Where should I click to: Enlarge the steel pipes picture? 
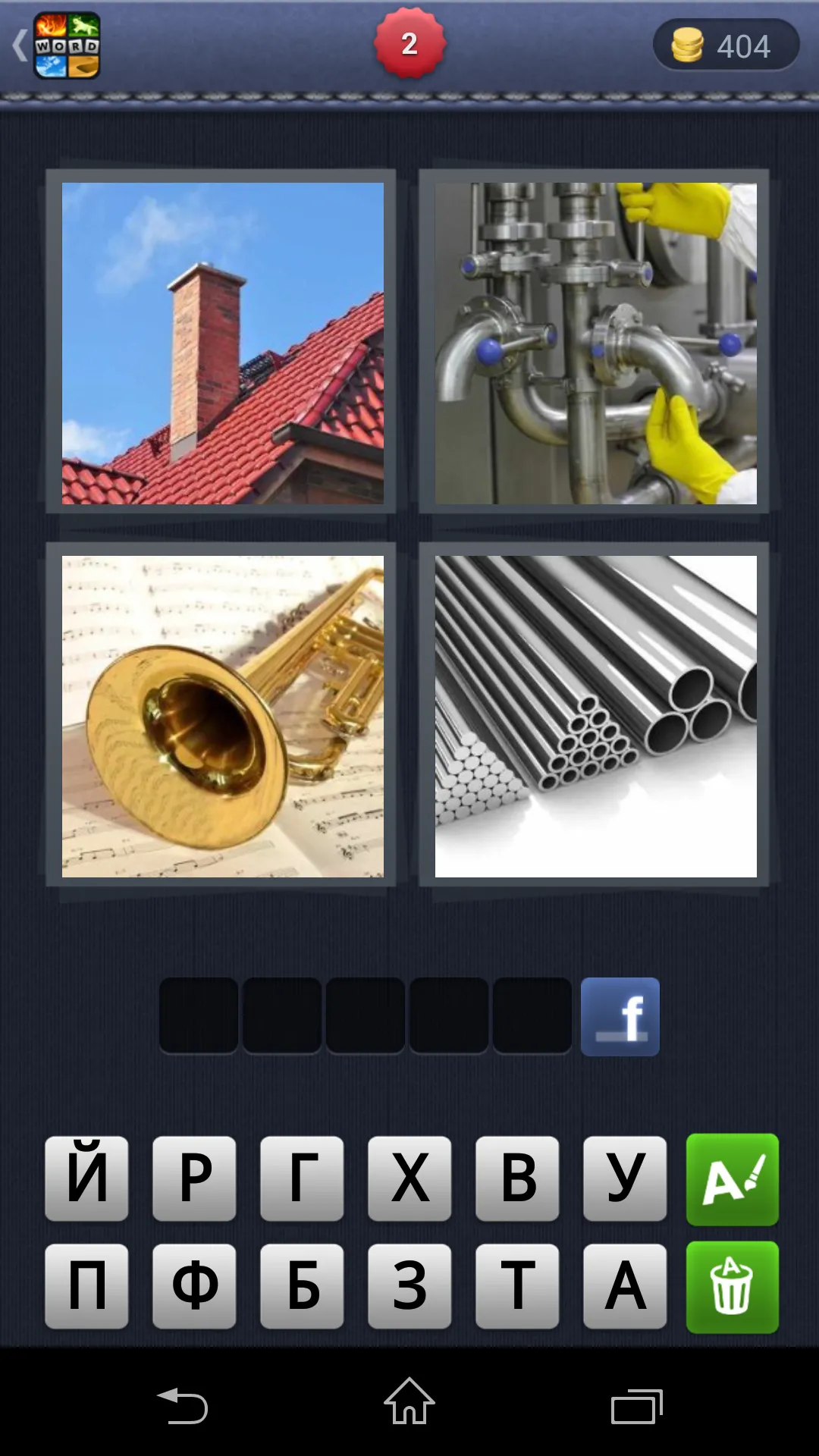pyautogui.click(x=595, y=716)
